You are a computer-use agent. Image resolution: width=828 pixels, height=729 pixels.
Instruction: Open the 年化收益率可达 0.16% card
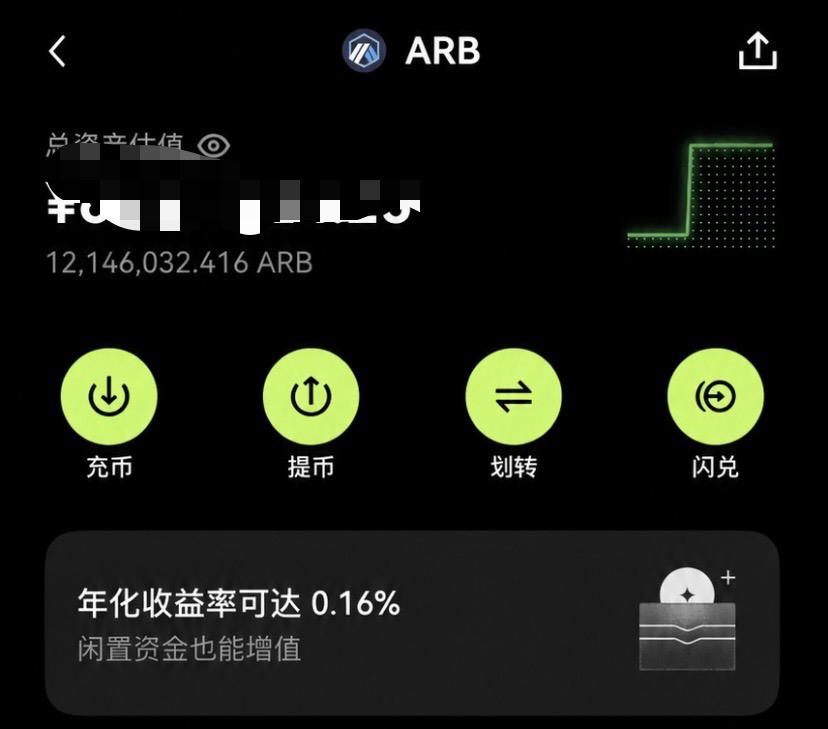coord(412,623)
